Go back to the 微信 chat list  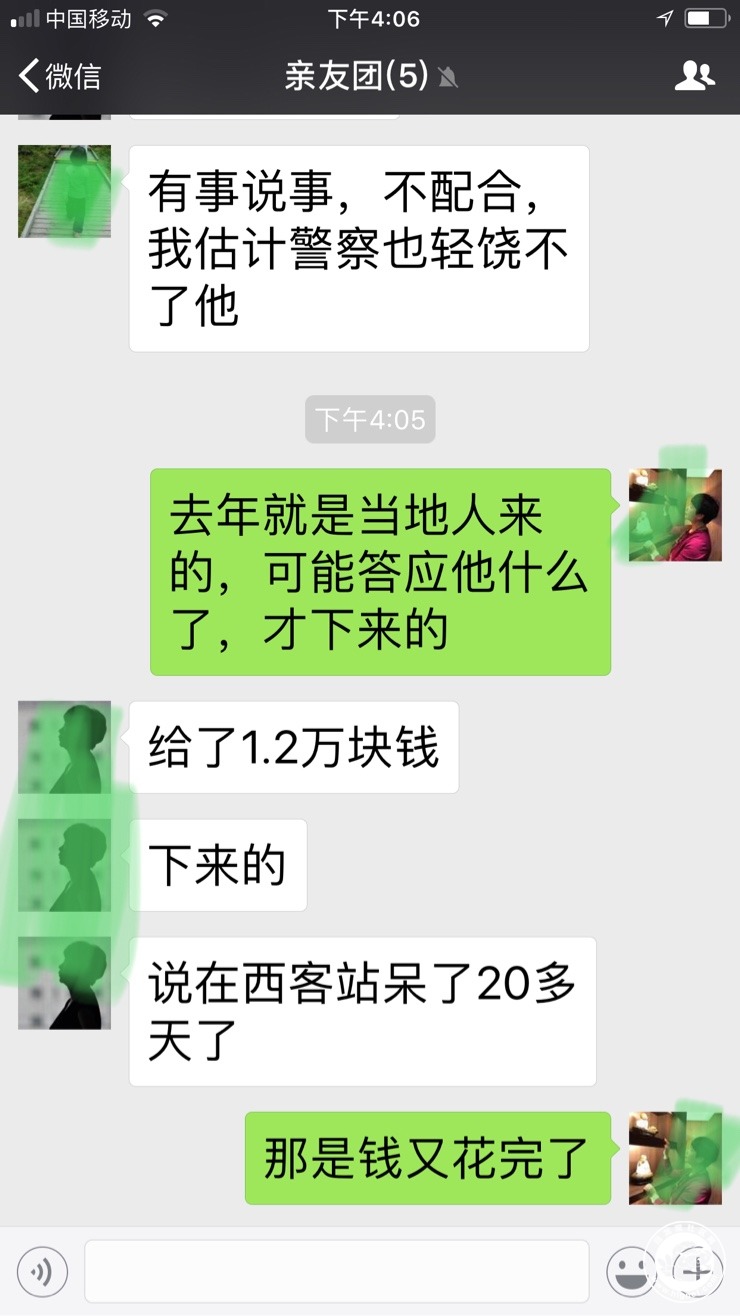(x=60, y=76)
